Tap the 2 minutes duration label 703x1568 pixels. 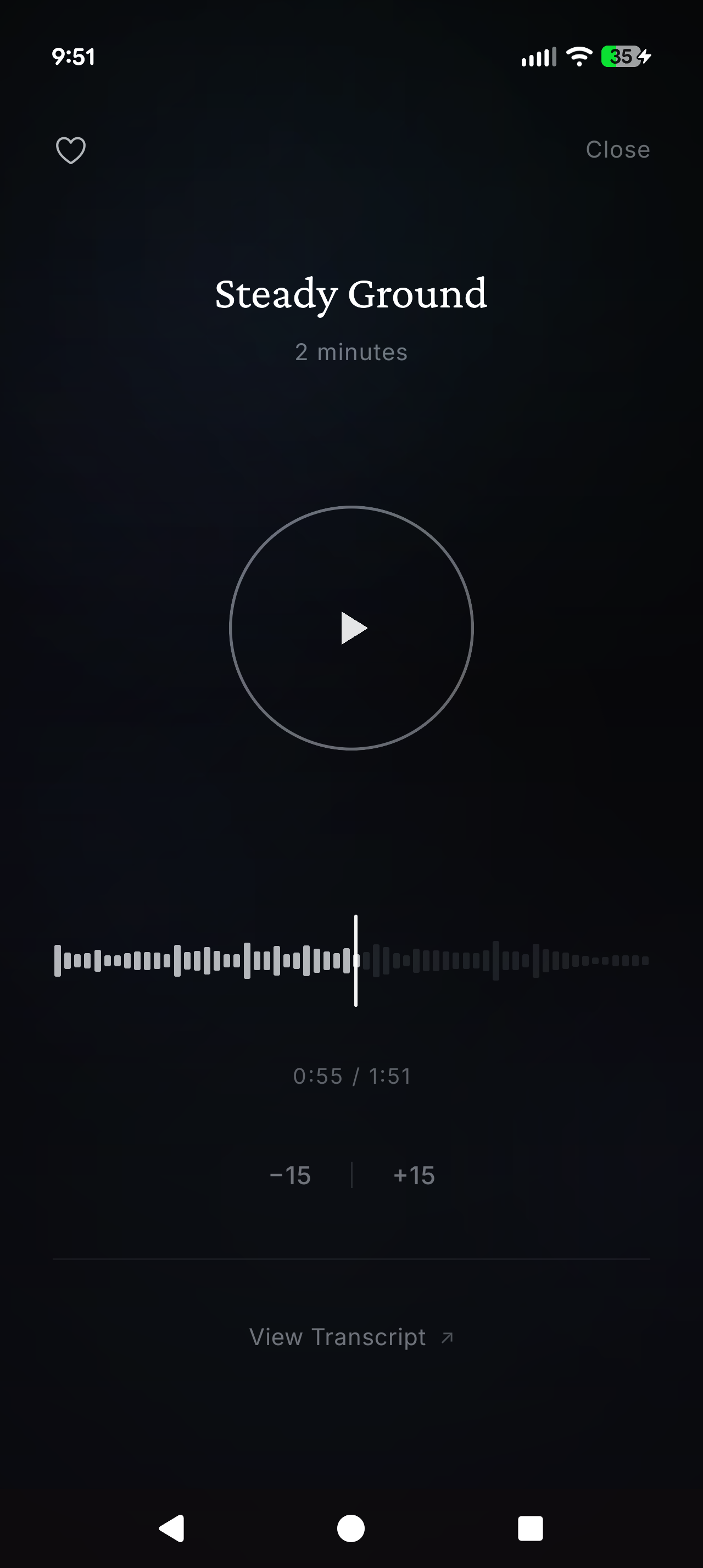(x=351, y=352)
